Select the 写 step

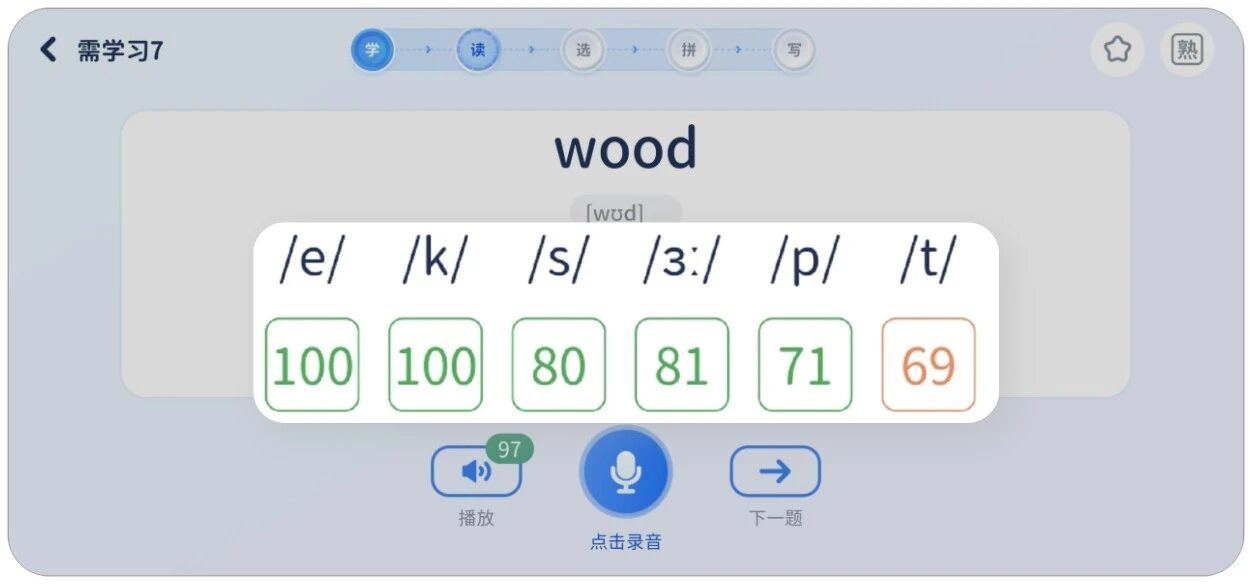(794, 50)
